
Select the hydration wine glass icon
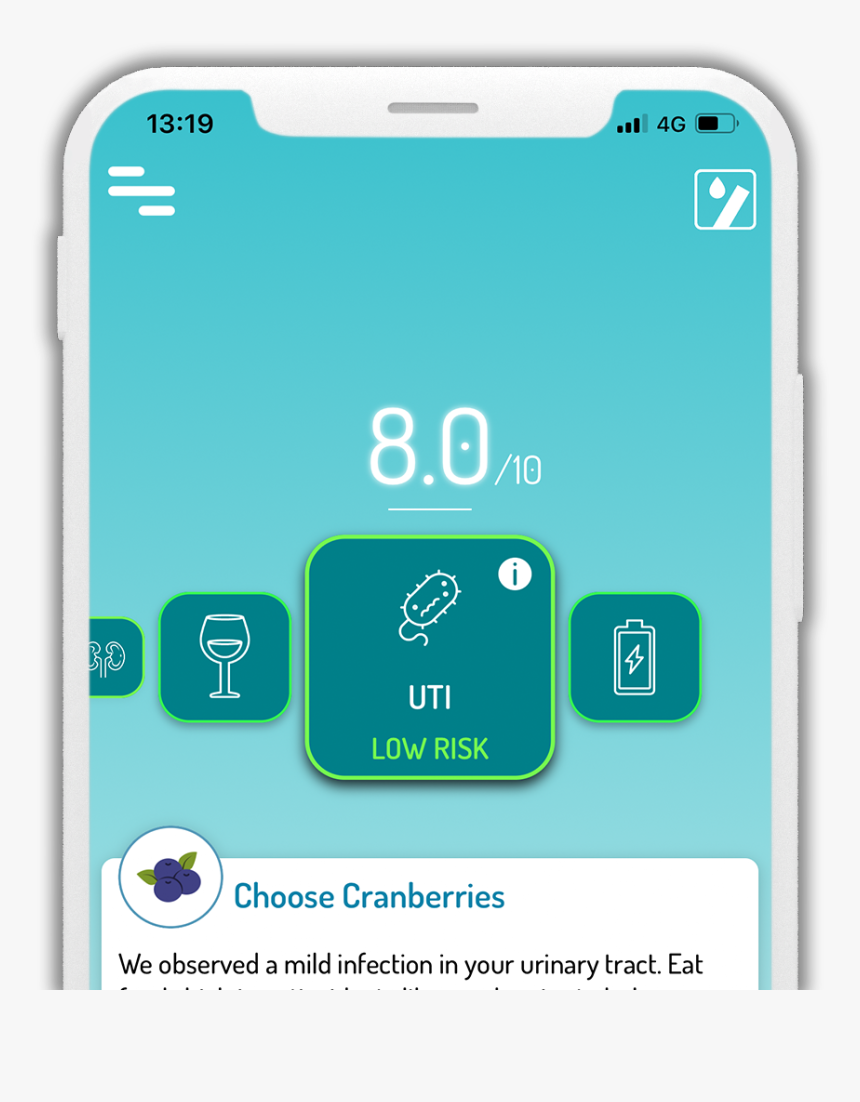(225, 655)
